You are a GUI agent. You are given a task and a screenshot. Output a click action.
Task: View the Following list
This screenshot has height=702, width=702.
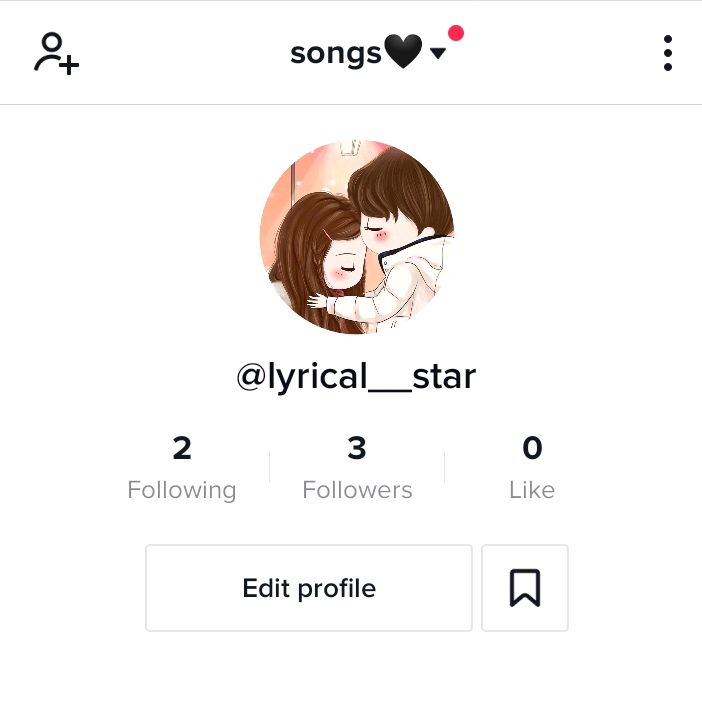[181, 468]
